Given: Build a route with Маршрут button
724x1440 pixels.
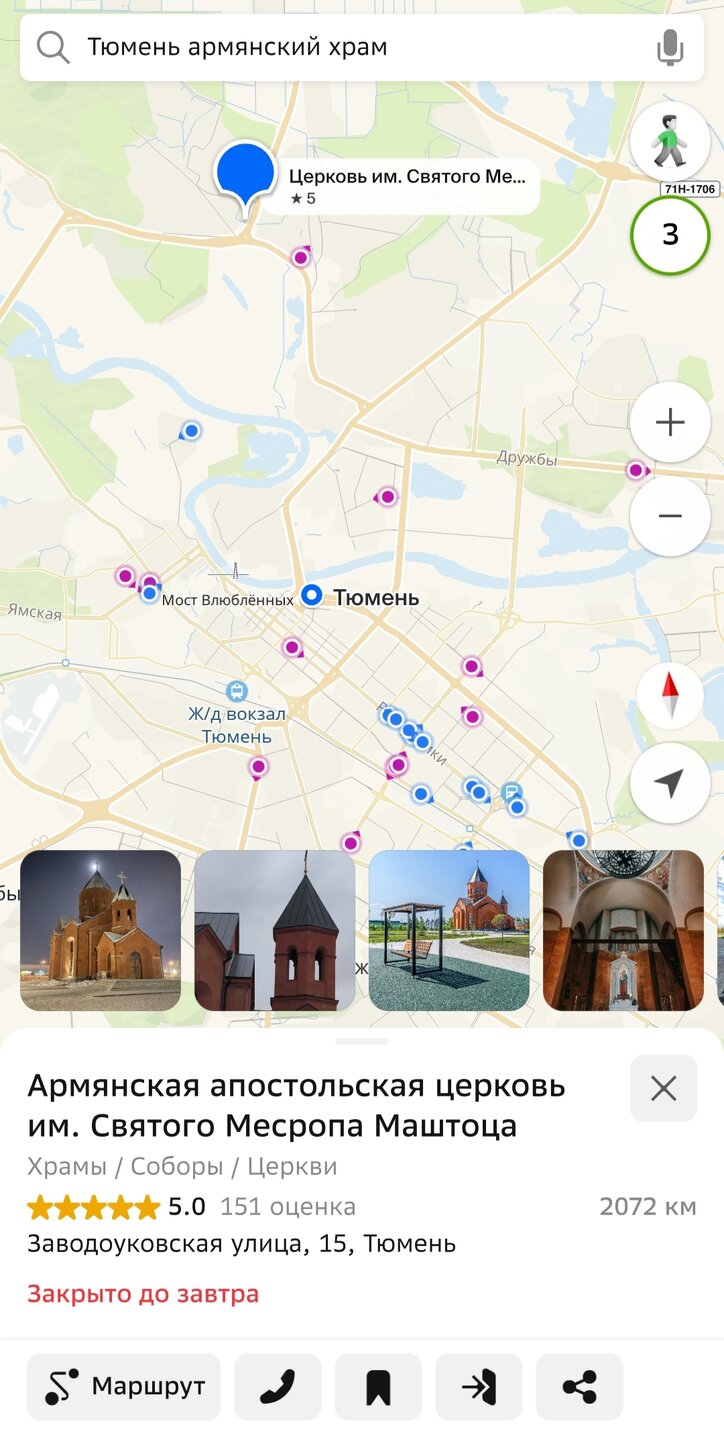Looking at the screenshot, I should (x=123, y=1387).
